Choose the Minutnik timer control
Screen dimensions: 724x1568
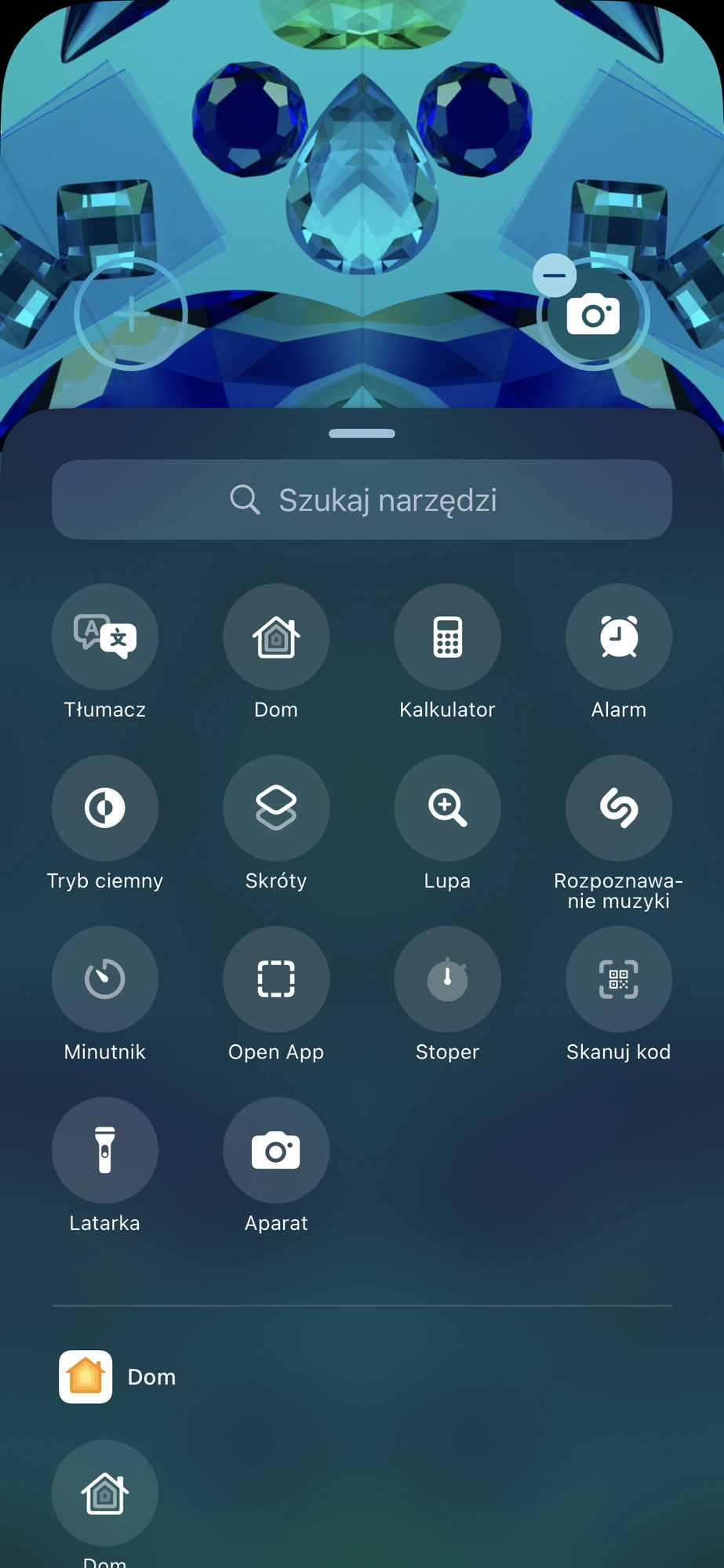pyautogui.click(x=105, y=978)
